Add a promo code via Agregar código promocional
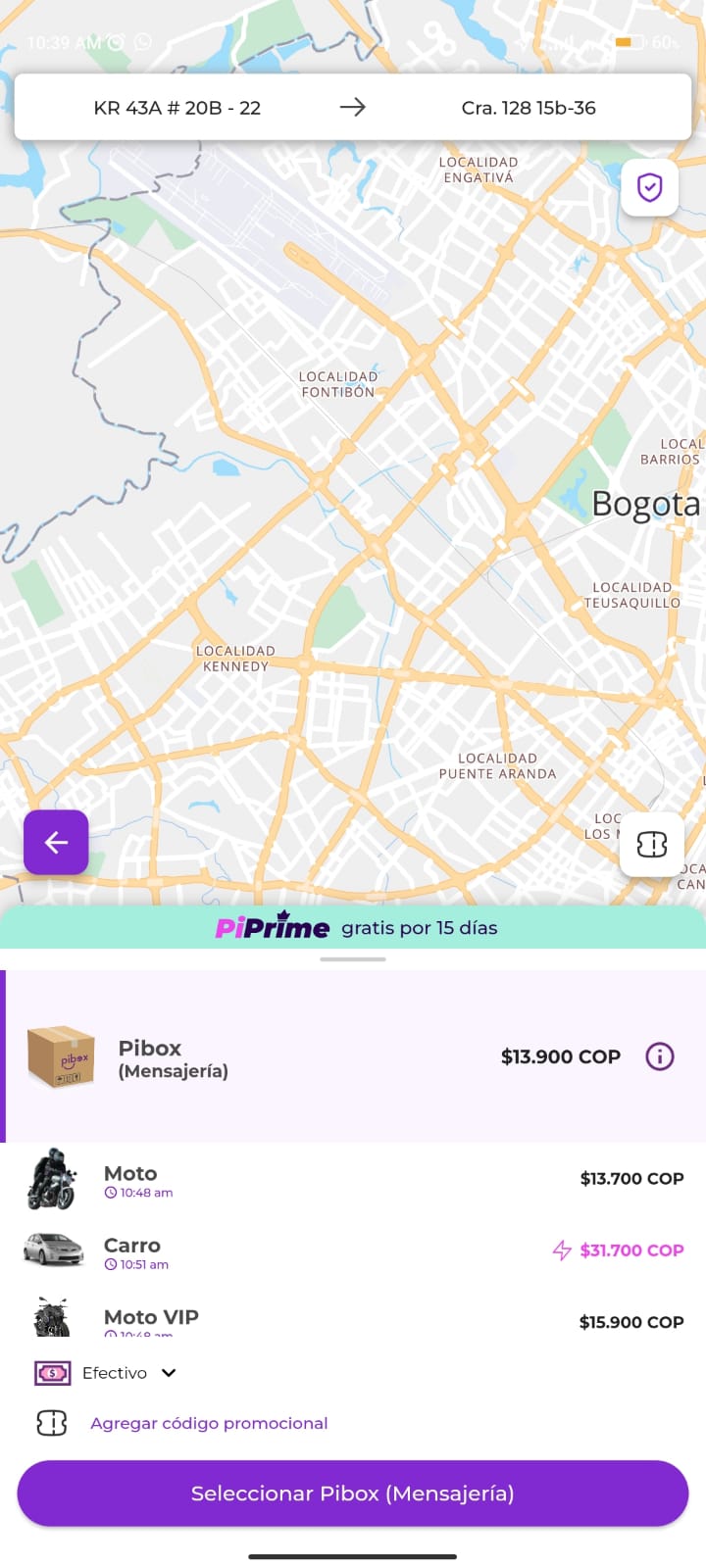This screenshot has width=706, height=1568. pyautogui.click(x=209, y=1423)
